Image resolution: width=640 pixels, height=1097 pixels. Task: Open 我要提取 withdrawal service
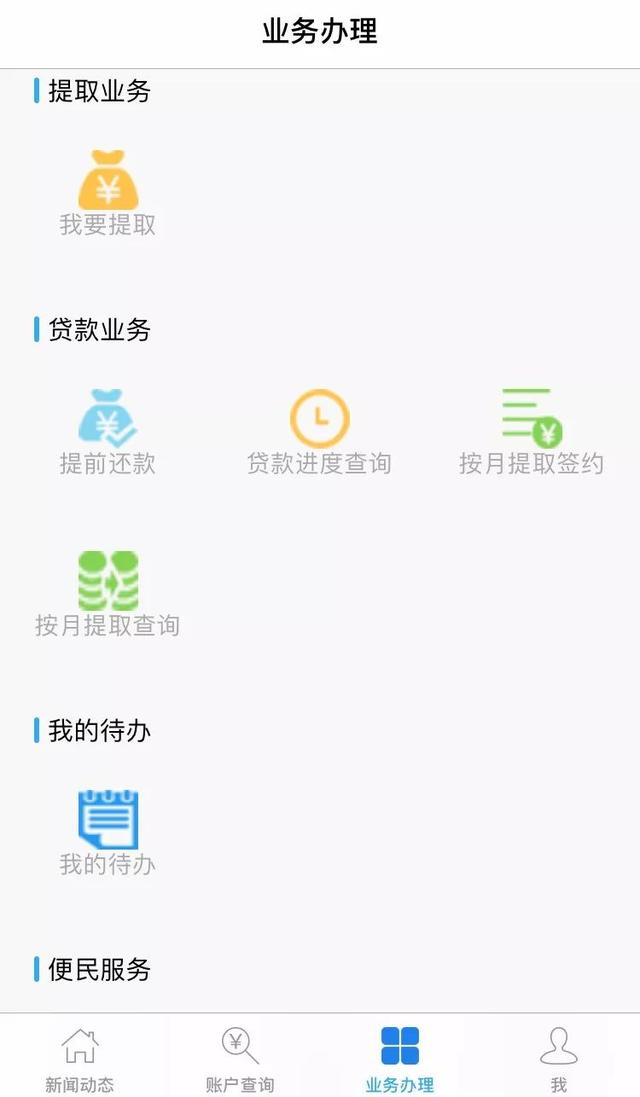click(x=108, y=194)
